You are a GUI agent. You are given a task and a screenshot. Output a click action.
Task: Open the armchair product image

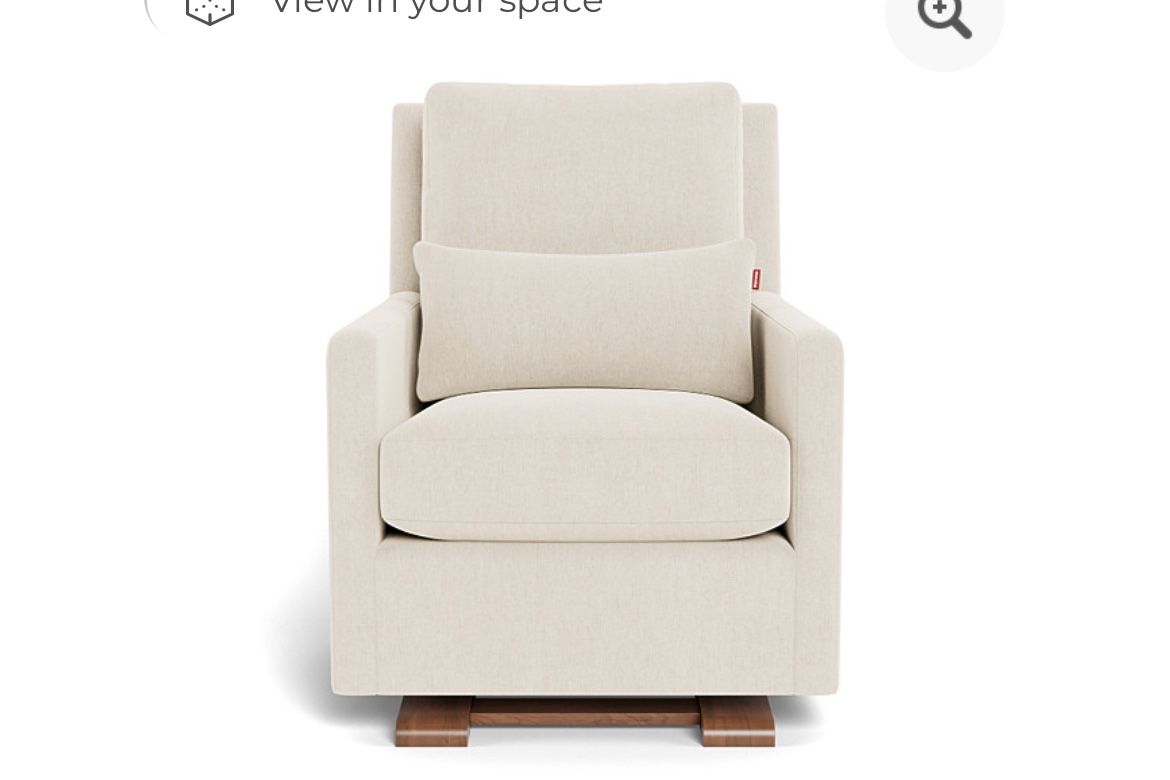pos(585,414)
